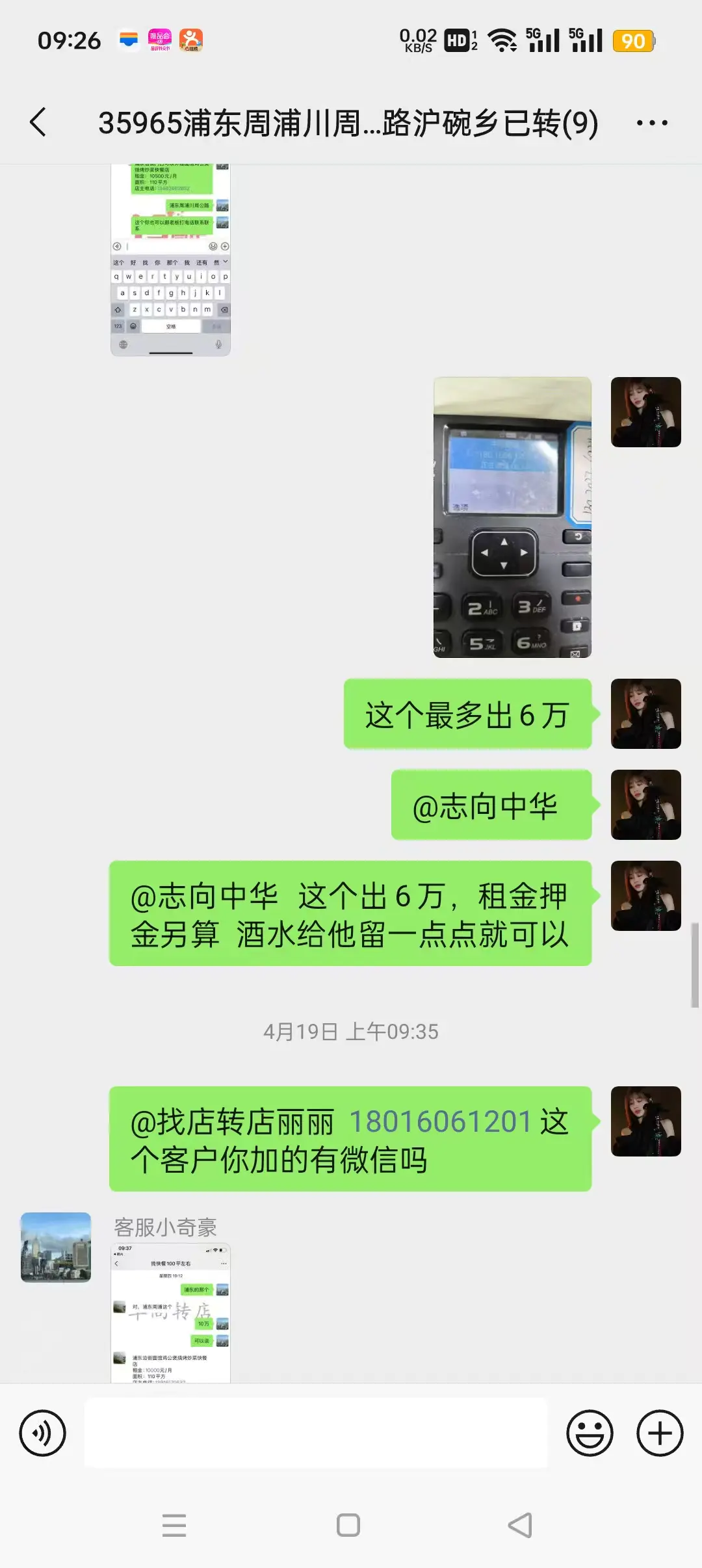
Task: Focus the message text field
Action: click(316, 1433)
